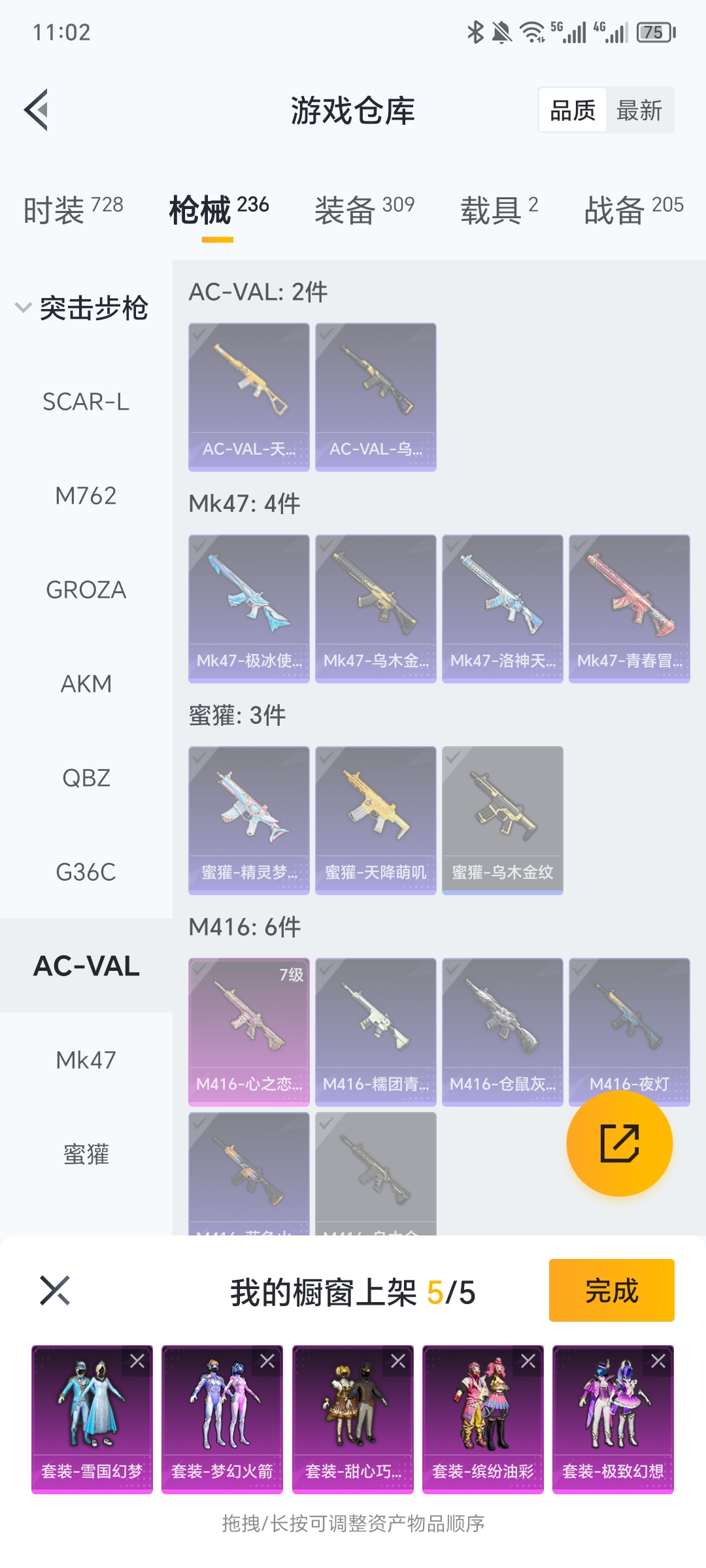
Task: Confirm showcase with 完成 button
Action: coord(611,1290)
